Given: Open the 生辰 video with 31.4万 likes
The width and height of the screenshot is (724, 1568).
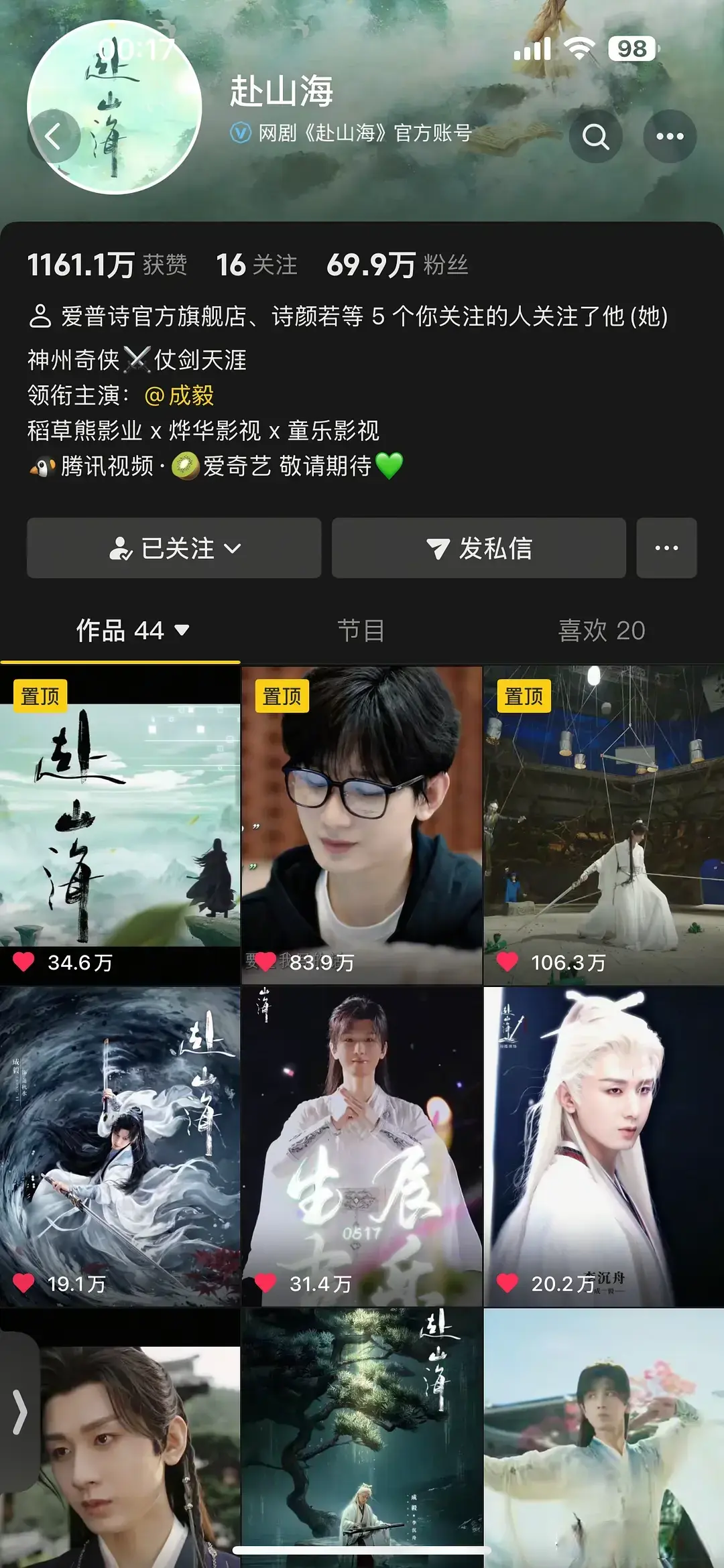Looking at the screenshot, I should click(361, 1146).
